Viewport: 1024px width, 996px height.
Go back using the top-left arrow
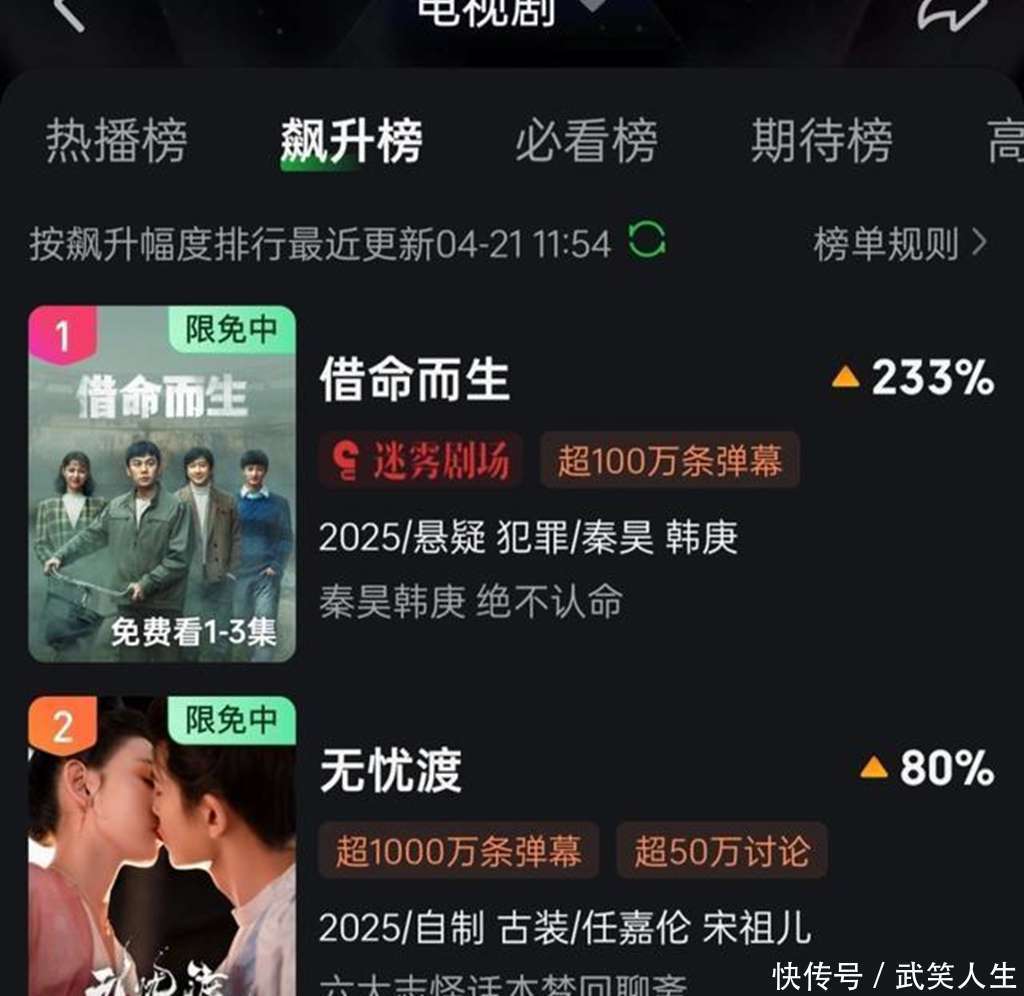click(70, 12)
